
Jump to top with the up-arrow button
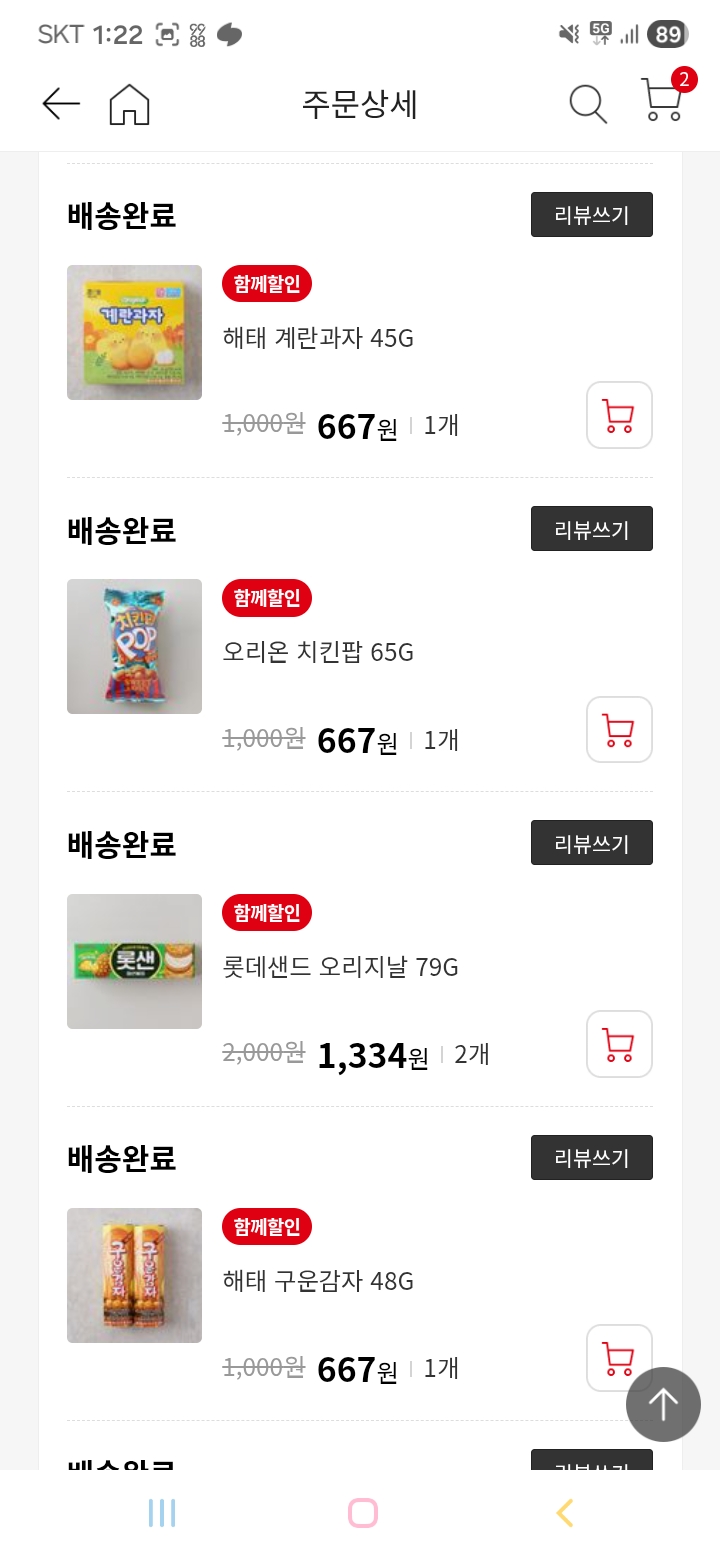click(663, 1404)
